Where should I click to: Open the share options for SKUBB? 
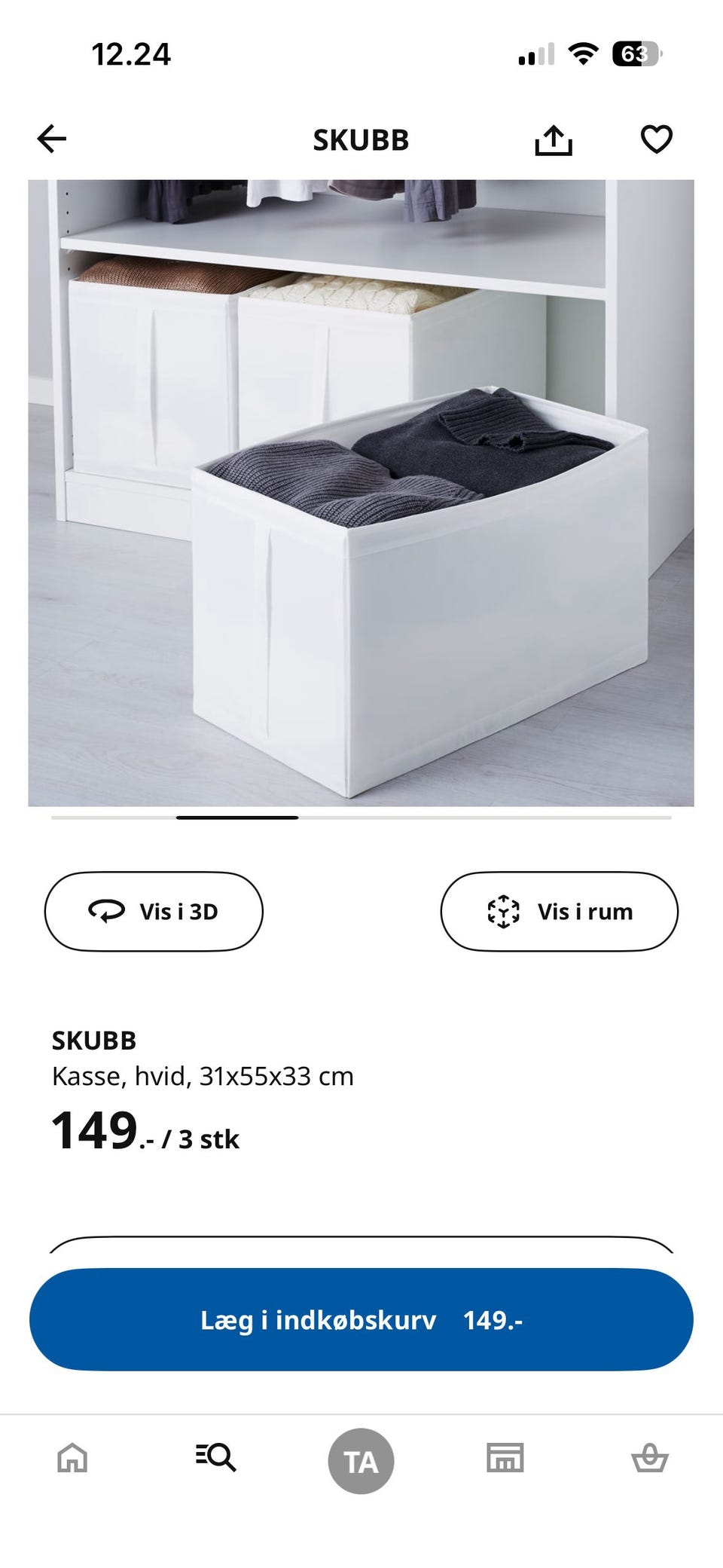[x=554, y=139]
